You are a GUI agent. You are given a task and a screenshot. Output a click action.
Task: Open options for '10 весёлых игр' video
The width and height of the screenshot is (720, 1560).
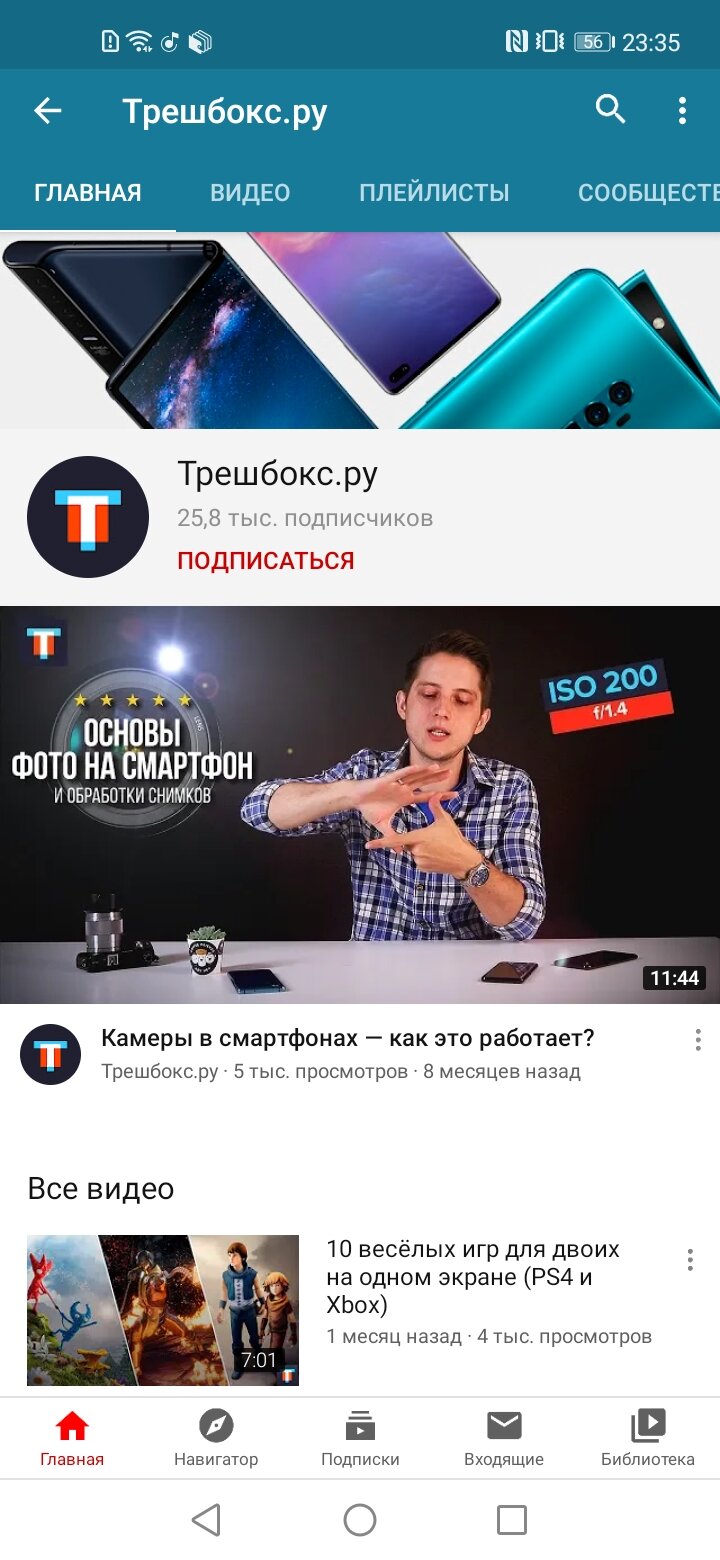pyautogui.click(x=690, y=1260)
